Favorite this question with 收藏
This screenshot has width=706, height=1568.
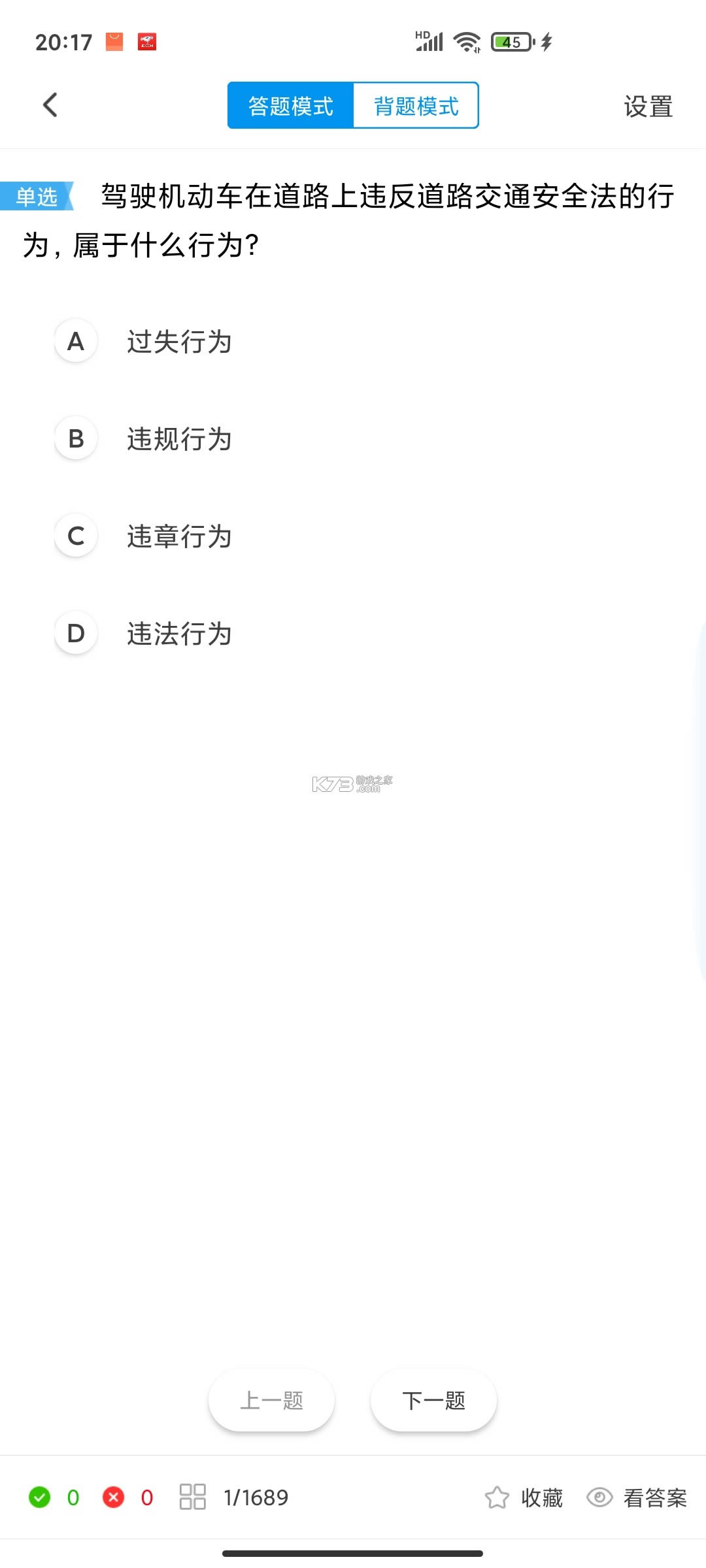click(524, 1497)
